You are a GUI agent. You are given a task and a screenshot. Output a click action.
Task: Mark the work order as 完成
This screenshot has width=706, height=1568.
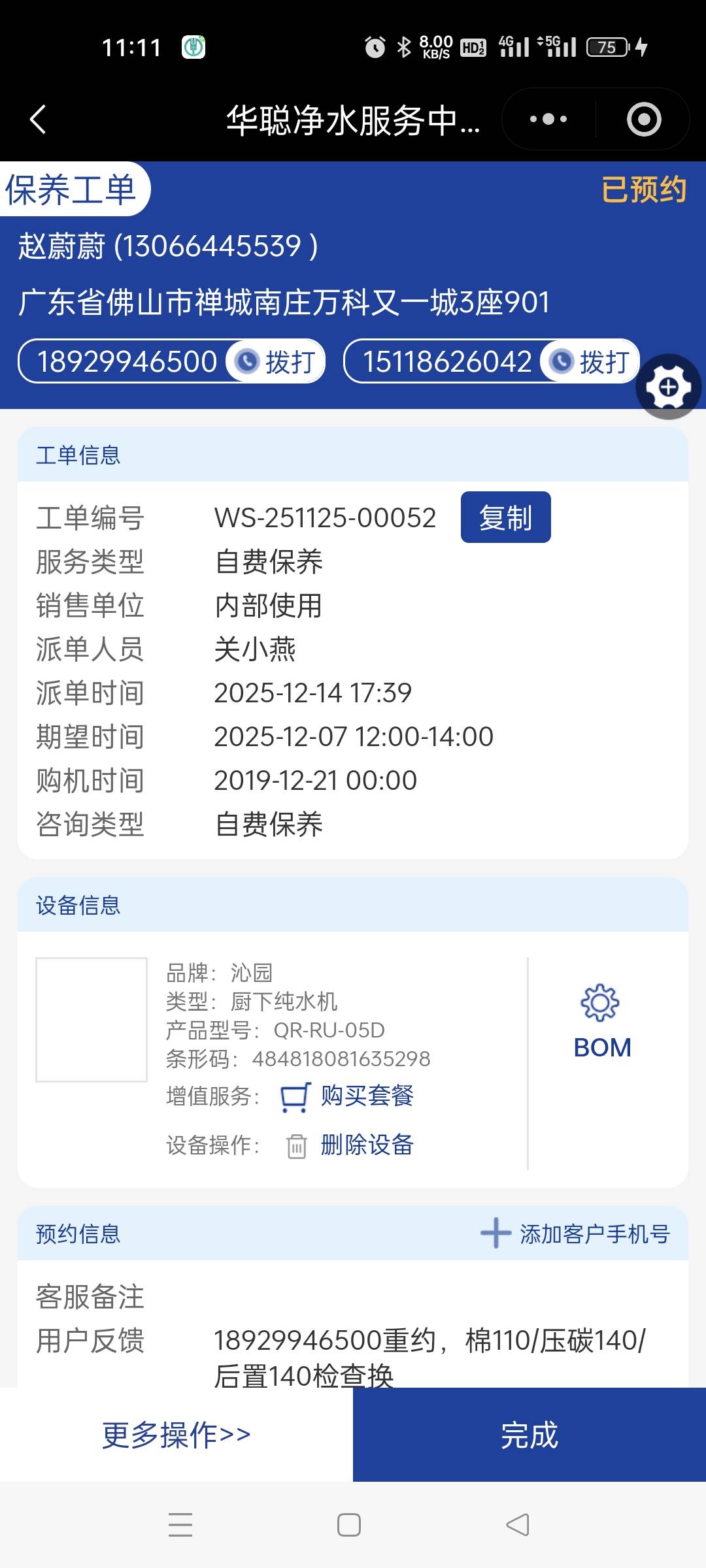529,1435
